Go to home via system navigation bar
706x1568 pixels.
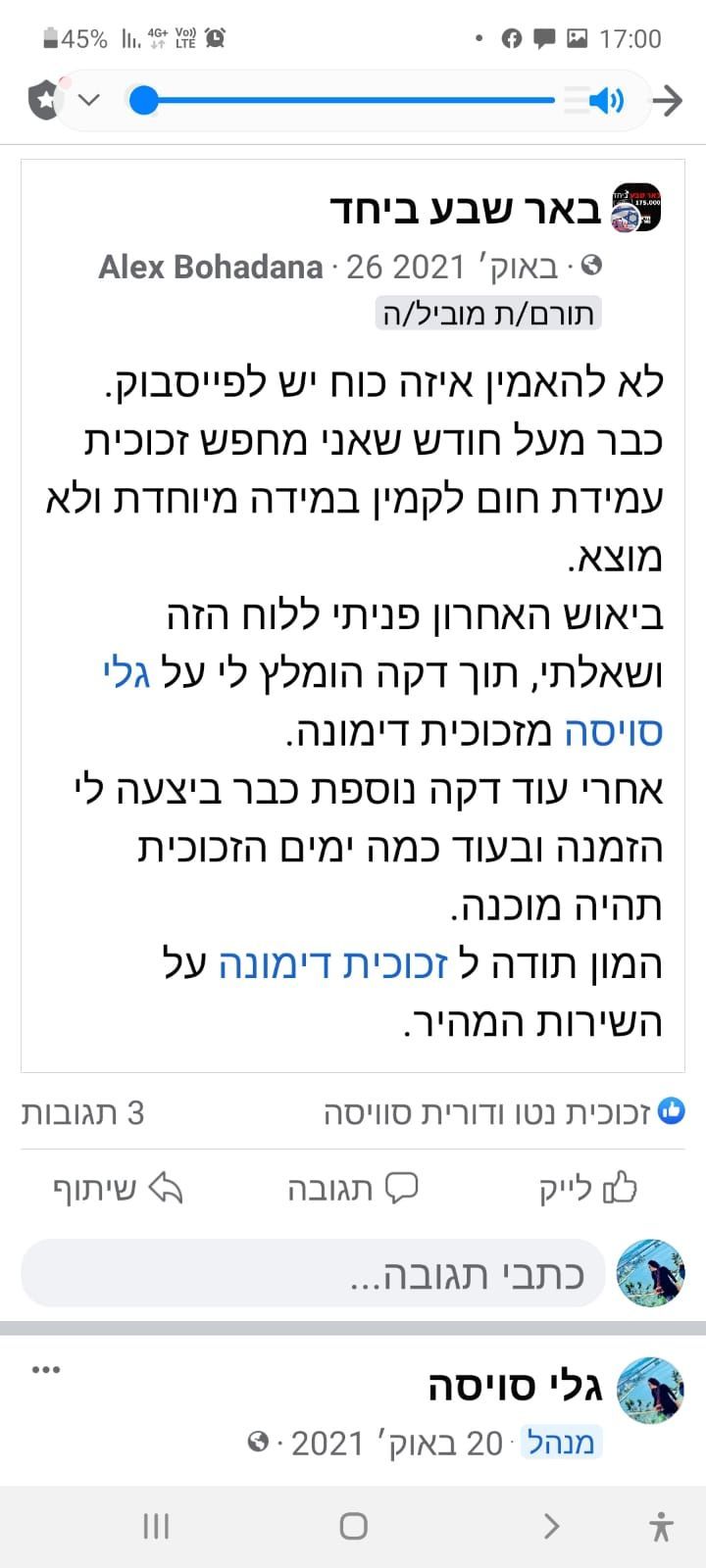pyautogui.click(x=353, y=1526)
